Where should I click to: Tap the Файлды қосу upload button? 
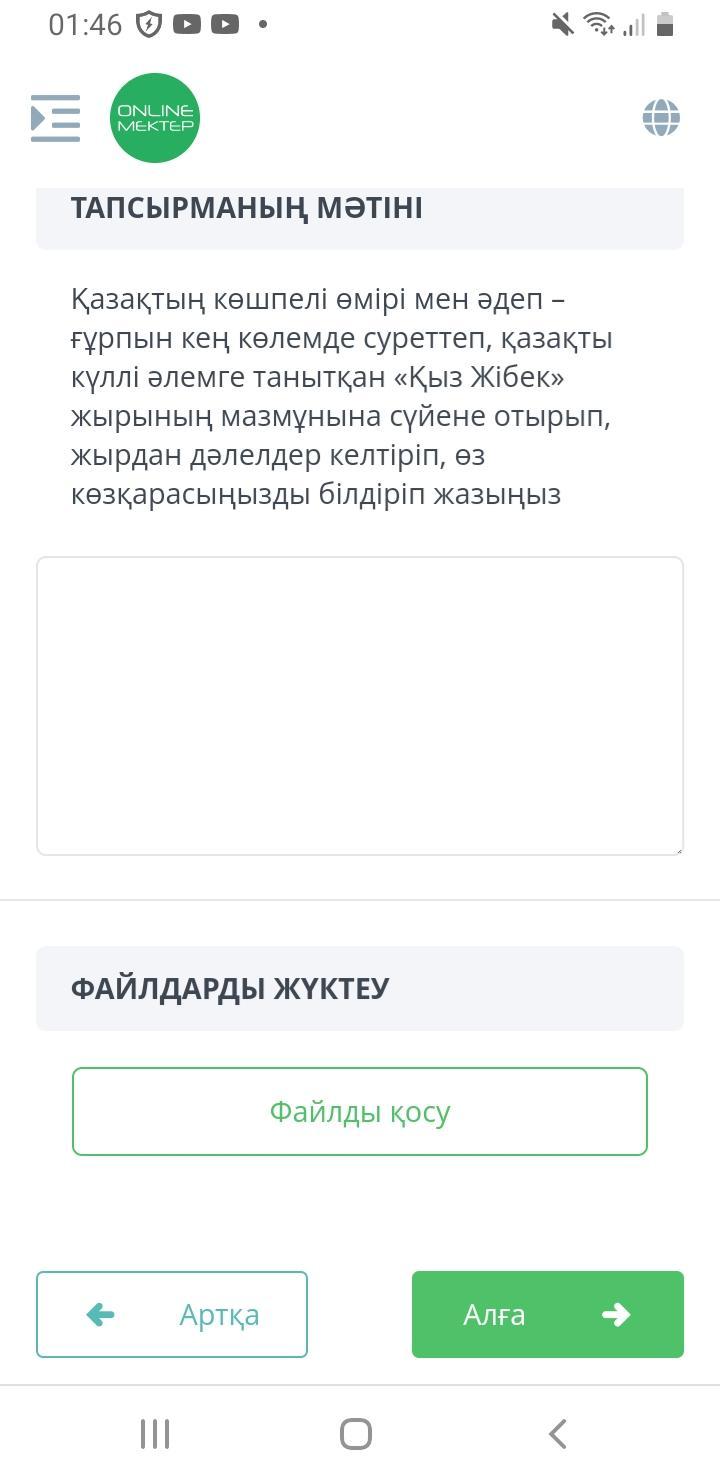point(360,1111)
